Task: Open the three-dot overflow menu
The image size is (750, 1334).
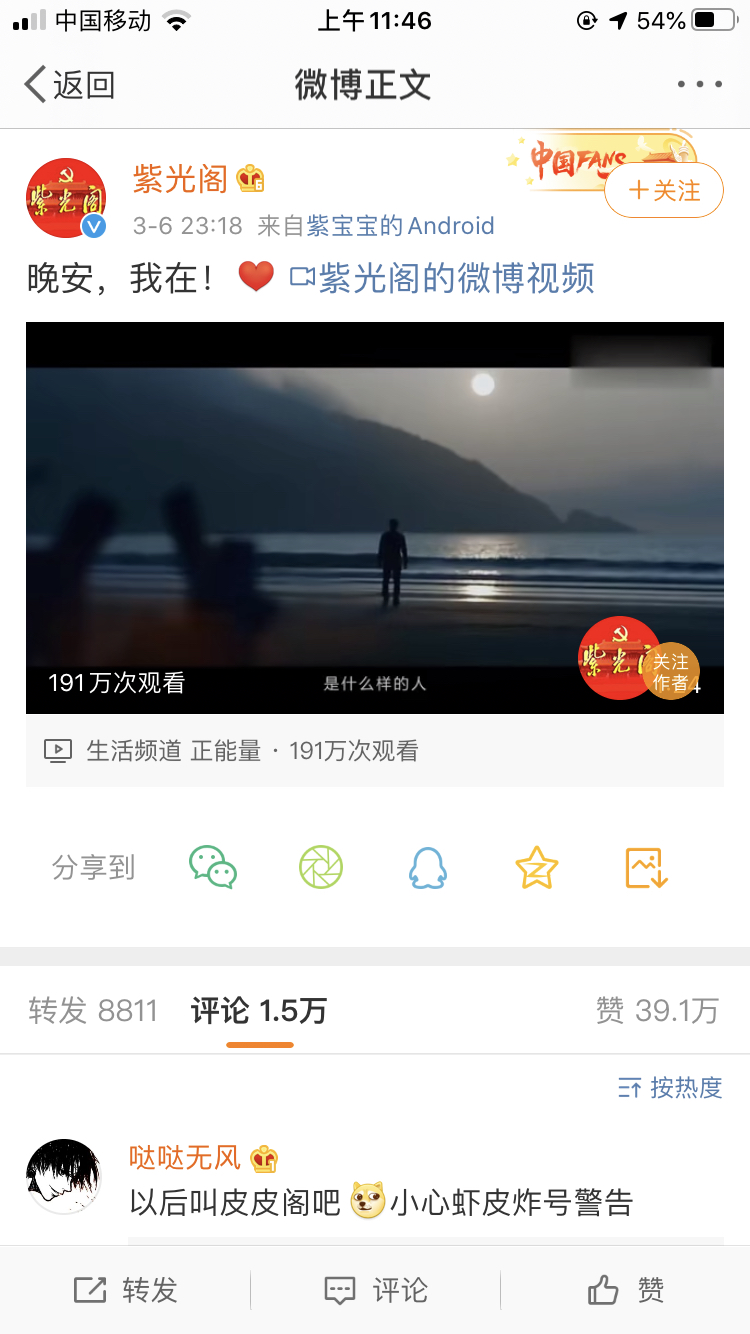Action: [699, 85]
